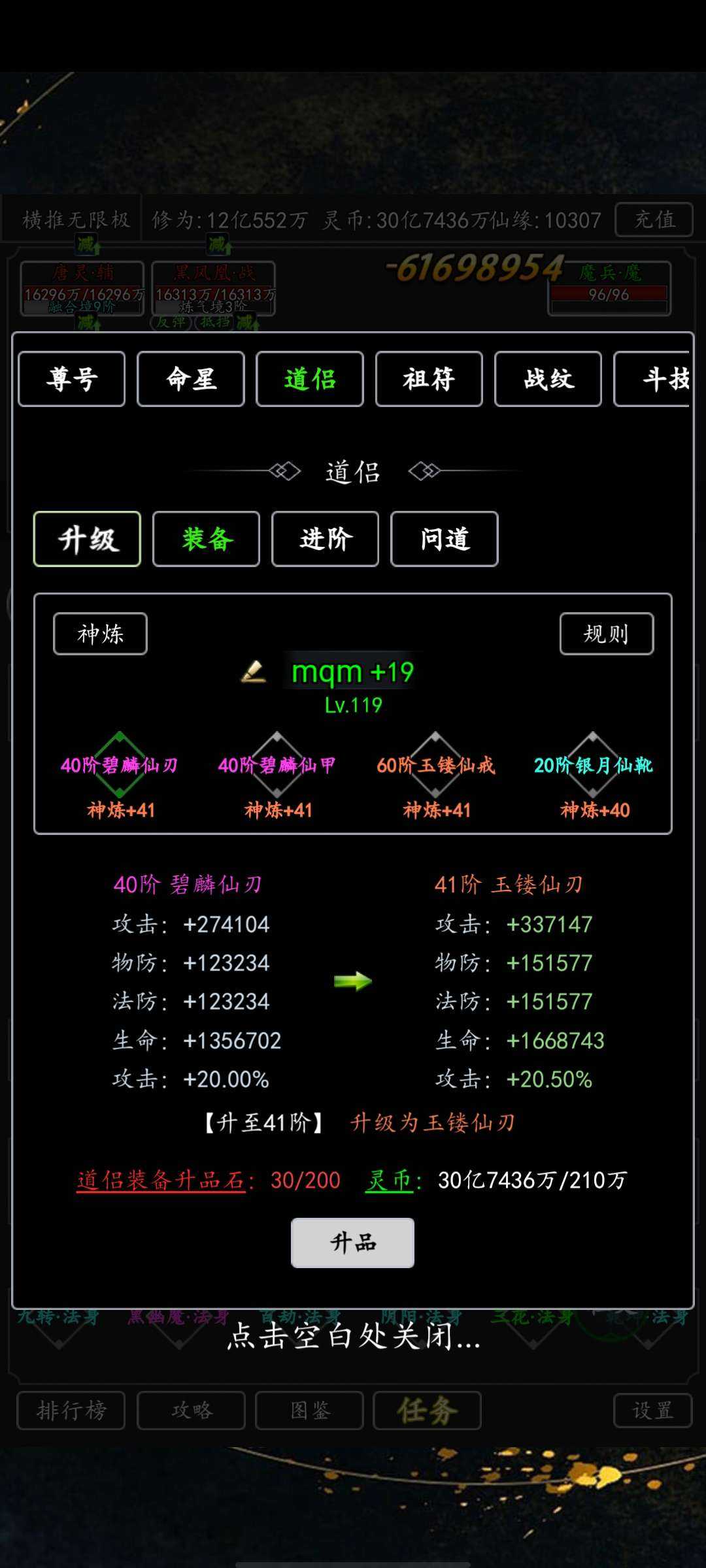Screen dimensions: 706x1568
Task: Switch to the 升级 sub-tab
Action: click(87, 539)
